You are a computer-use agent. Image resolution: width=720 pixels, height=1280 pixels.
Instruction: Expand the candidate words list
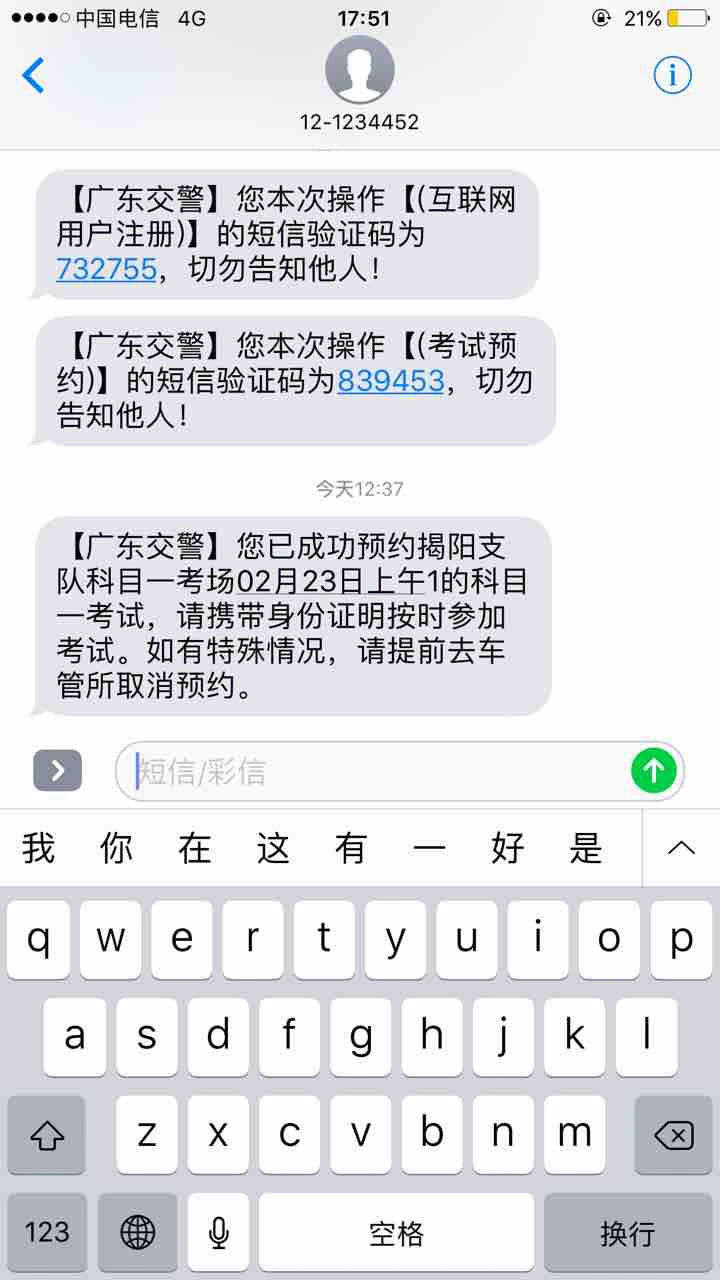tap(681, 849)
